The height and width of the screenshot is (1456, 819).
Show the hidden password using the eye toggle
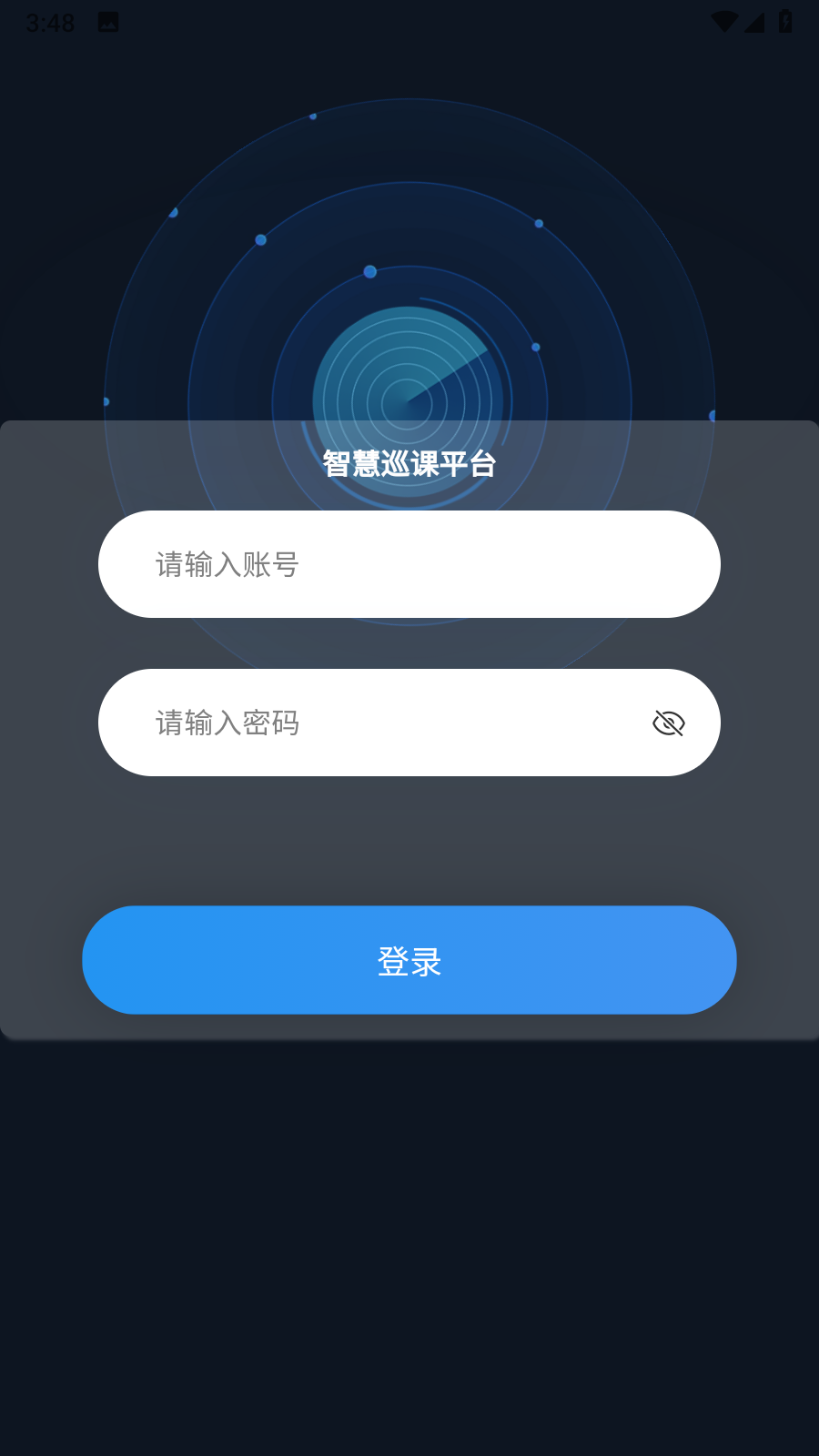[x=669, y=723]
